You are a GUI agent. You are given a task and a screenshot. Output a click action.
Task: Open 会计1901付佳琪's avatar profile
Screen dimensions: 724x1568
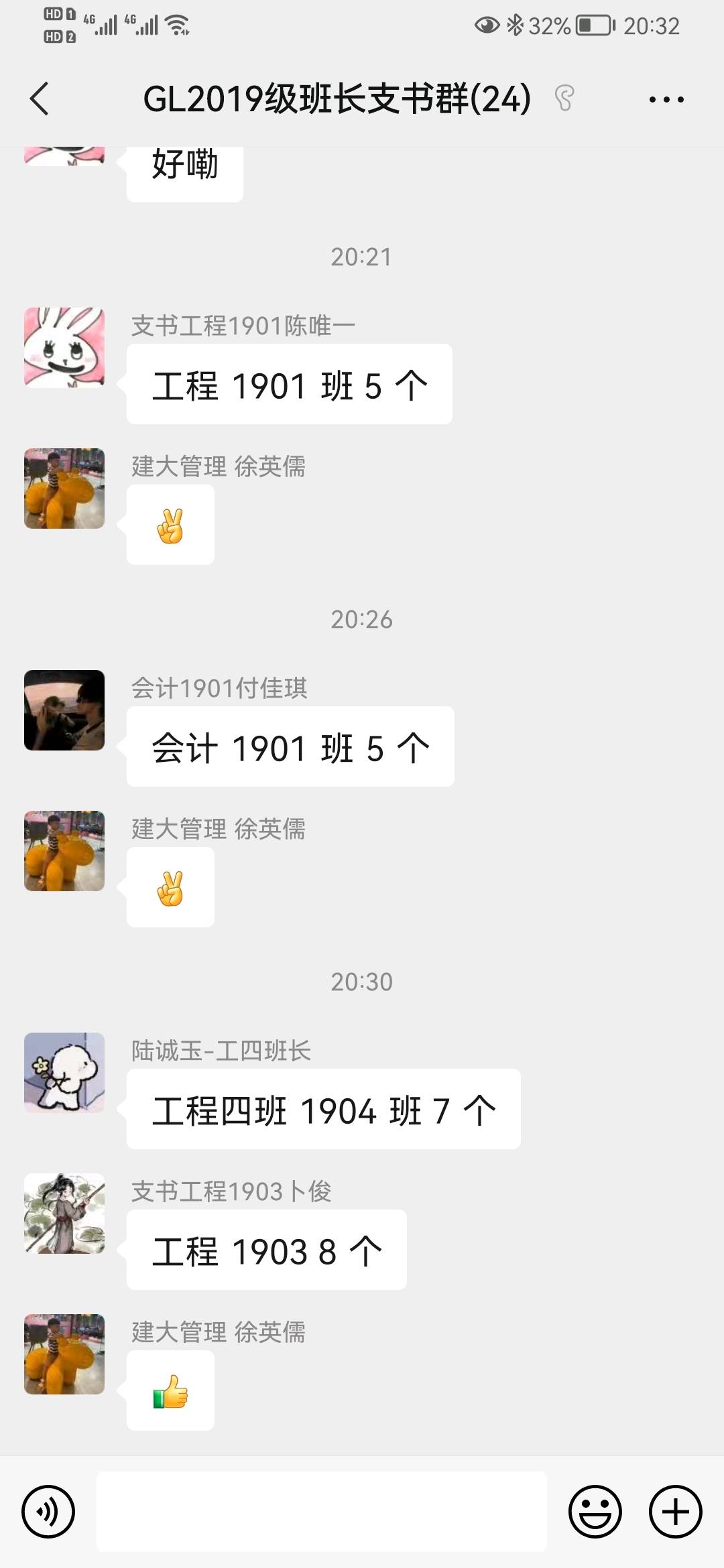point(64,710)
